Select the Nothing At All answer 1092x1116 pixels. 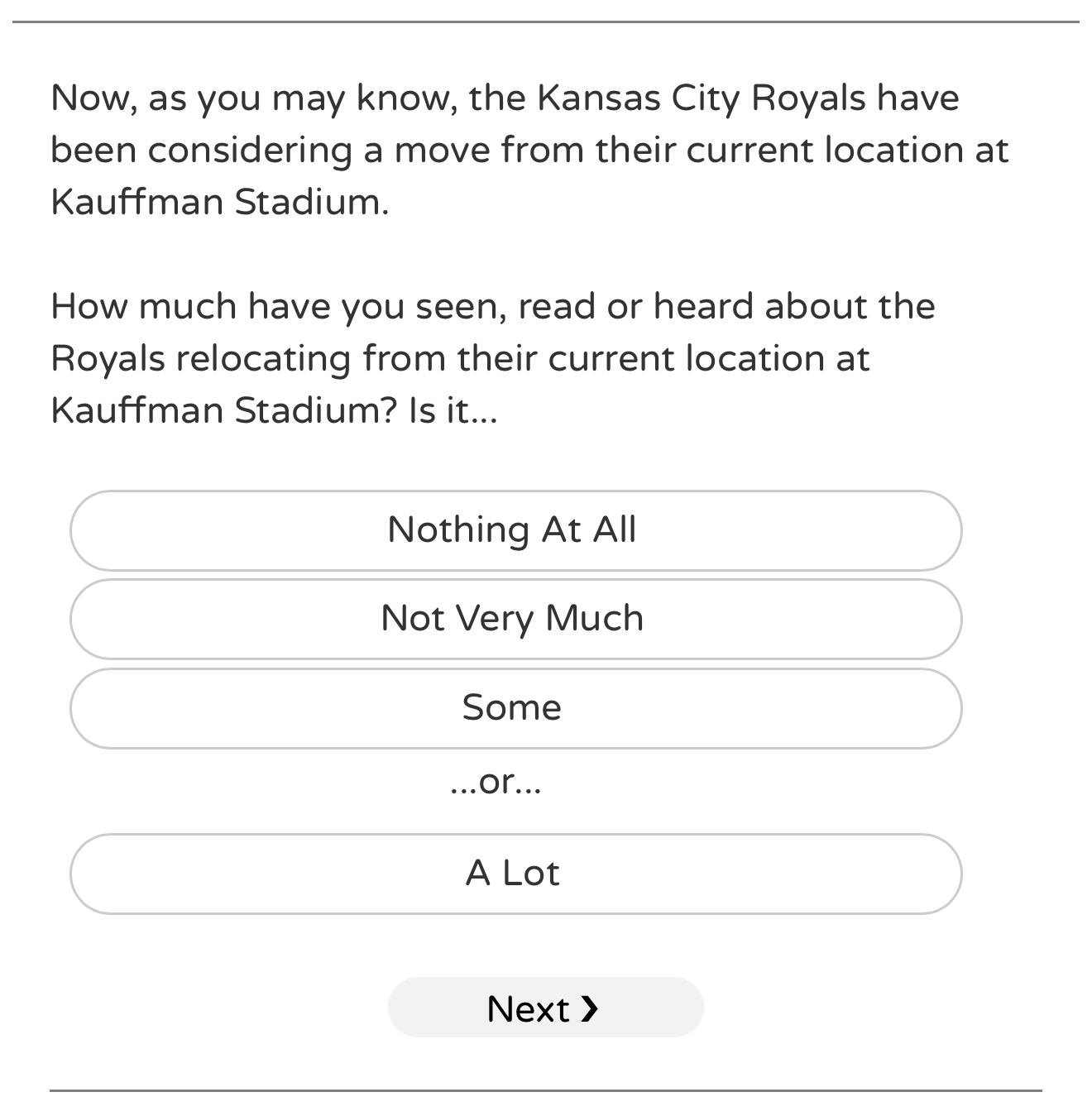click(x=515, y=530)
